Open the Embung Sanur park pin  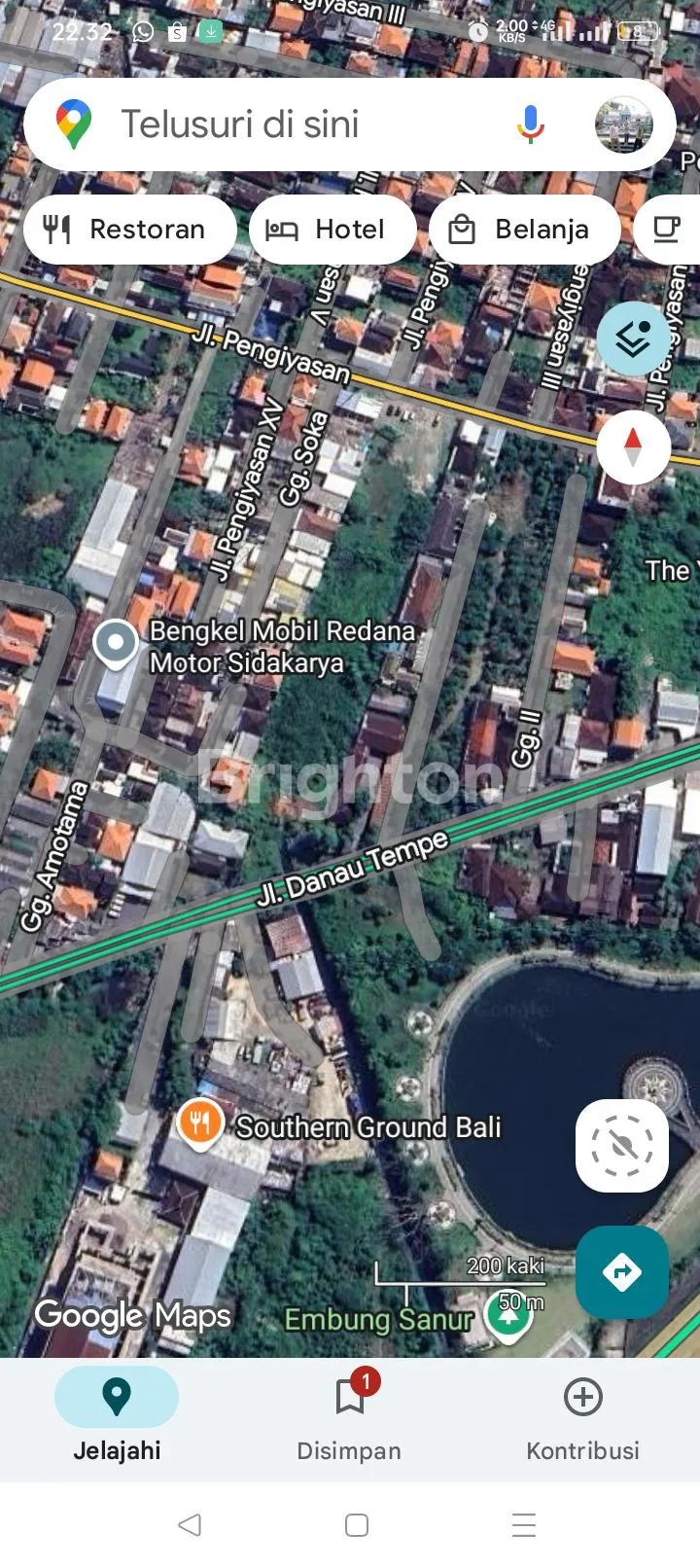[x=508, y=1317]
